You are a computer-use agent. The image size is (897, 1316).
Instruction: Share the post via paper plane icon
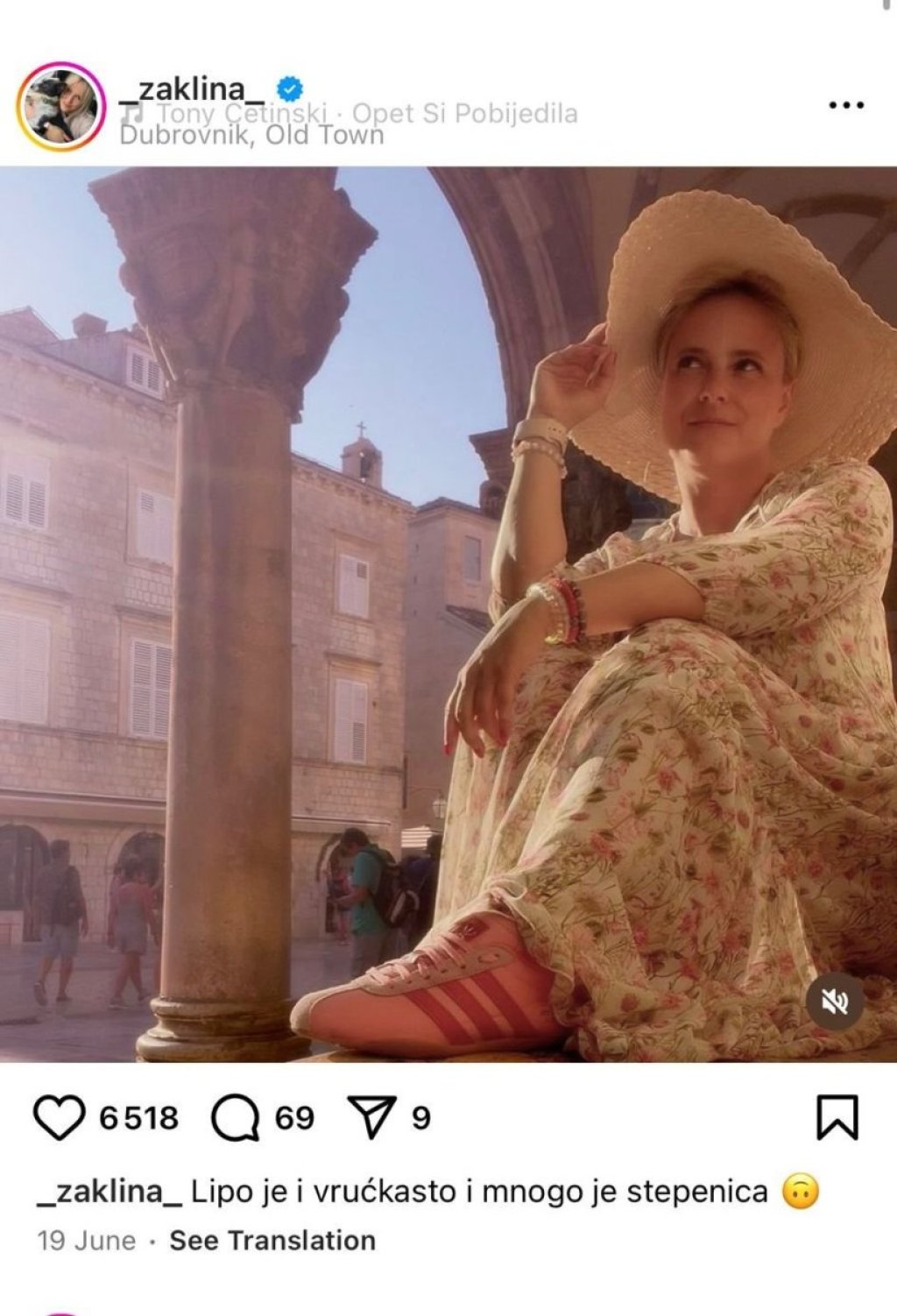pos(372,1118)
